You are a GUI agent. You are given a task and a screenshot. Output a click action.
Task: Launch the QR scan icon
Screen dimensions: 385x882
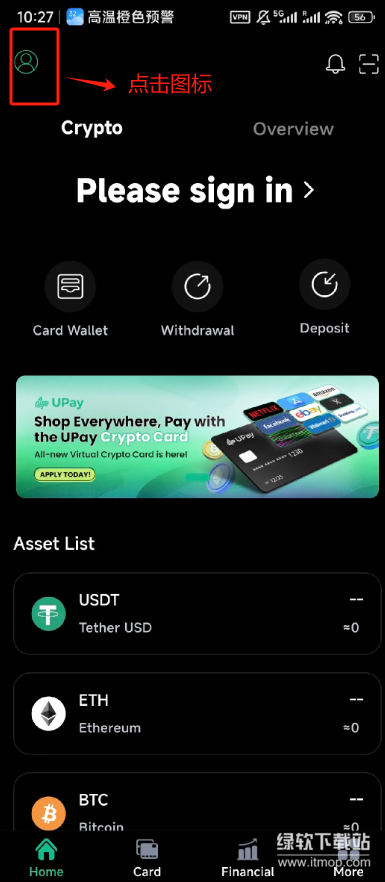coord(369,64)
